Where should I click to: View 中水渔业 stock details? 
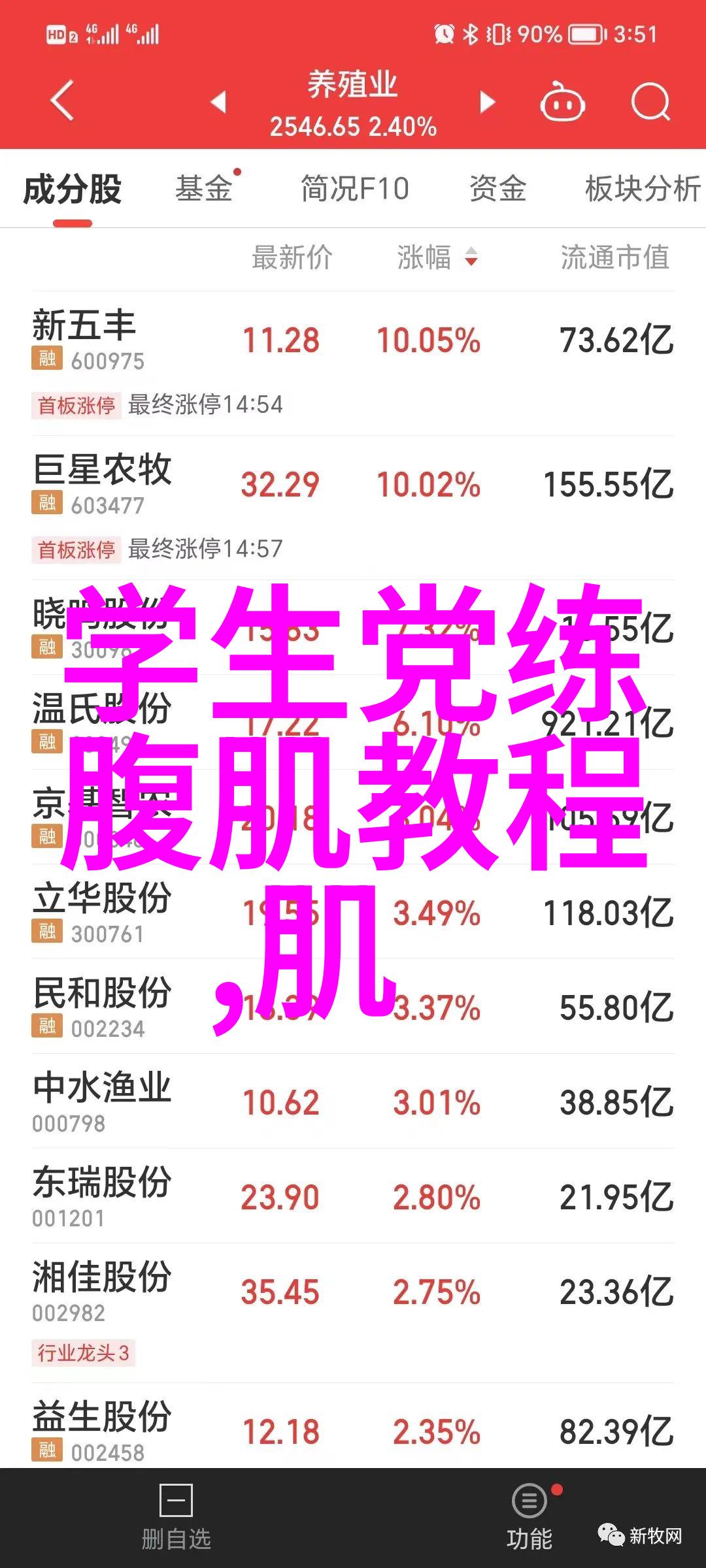tap(353, 1102)
